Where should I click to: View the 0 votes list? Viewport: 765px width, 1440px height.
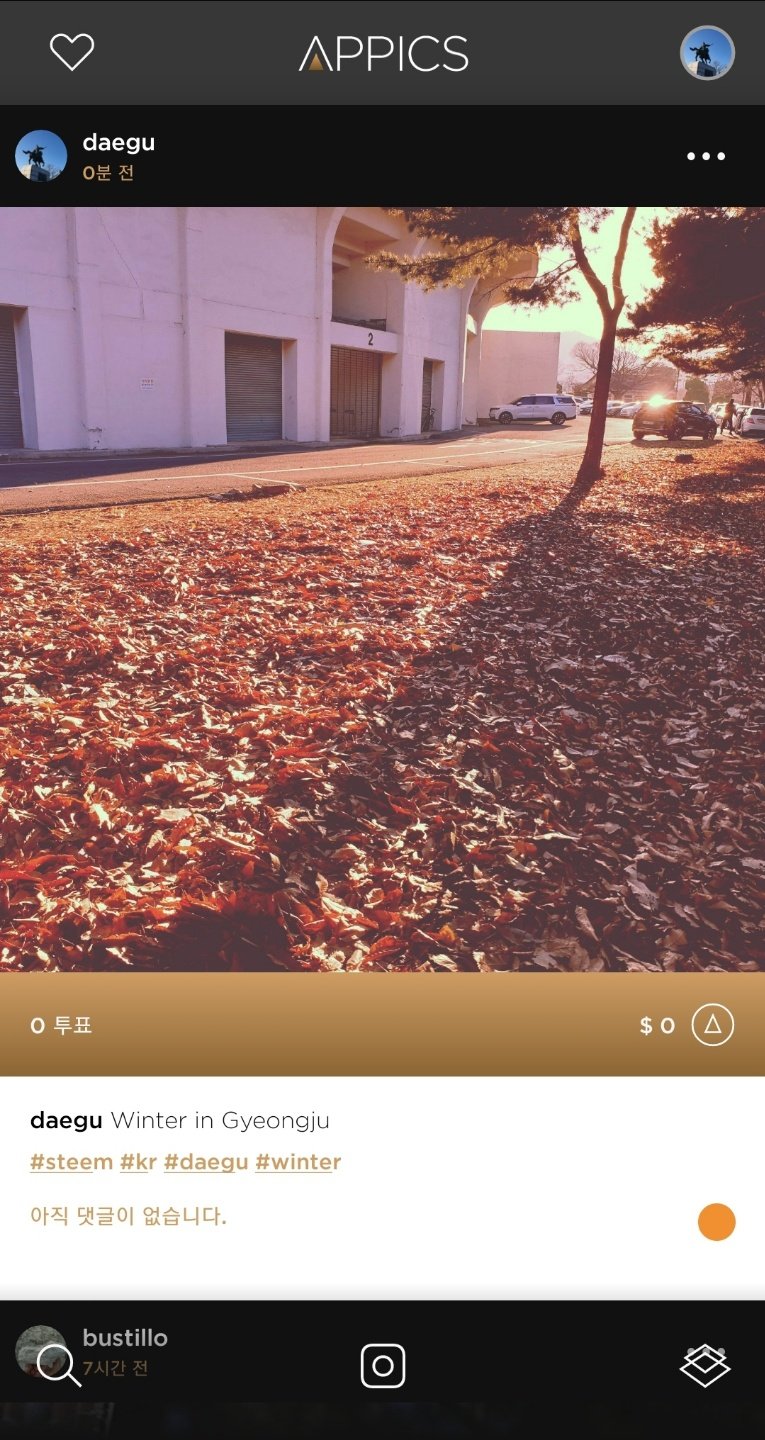pos(61,1025)
